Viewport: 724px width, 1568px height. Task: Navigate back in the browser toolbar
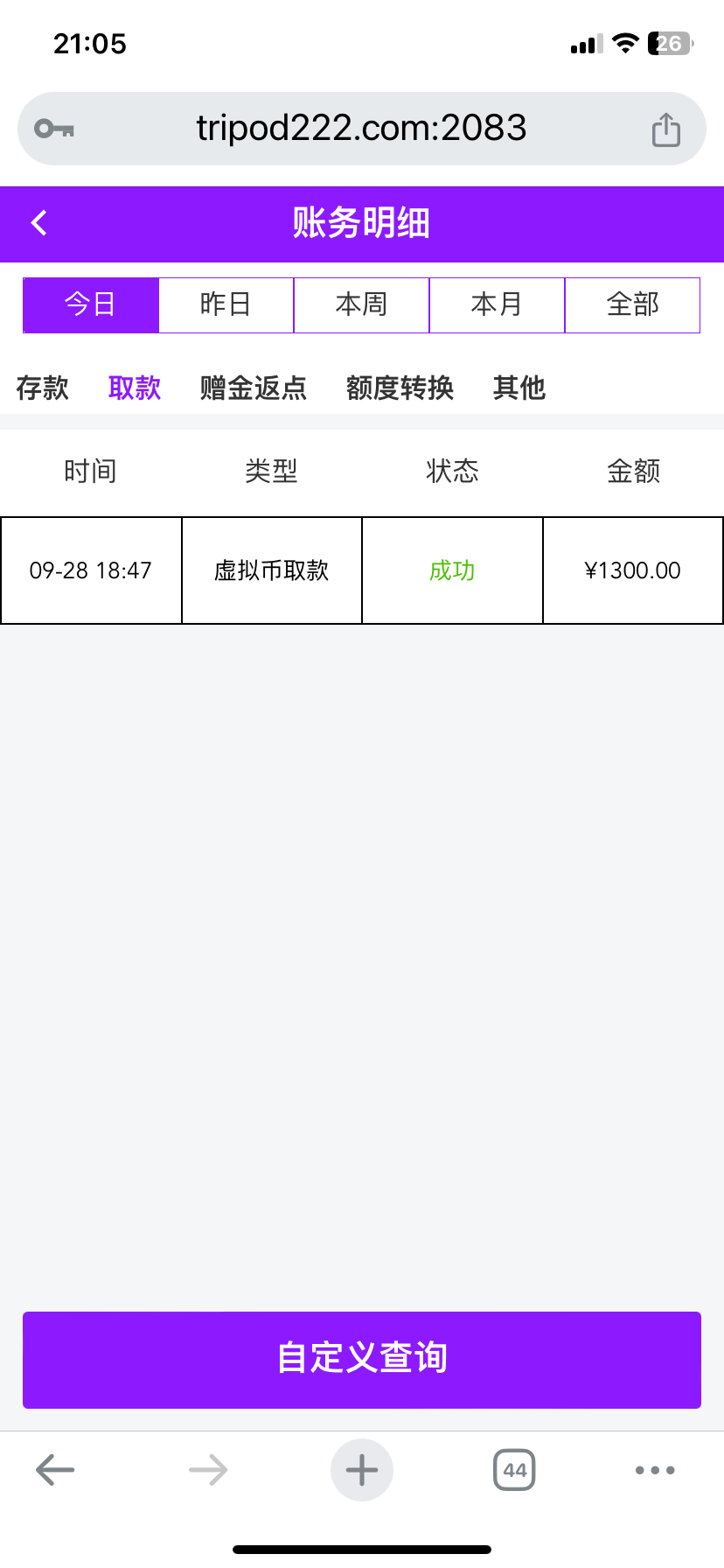coord(55,1470)
